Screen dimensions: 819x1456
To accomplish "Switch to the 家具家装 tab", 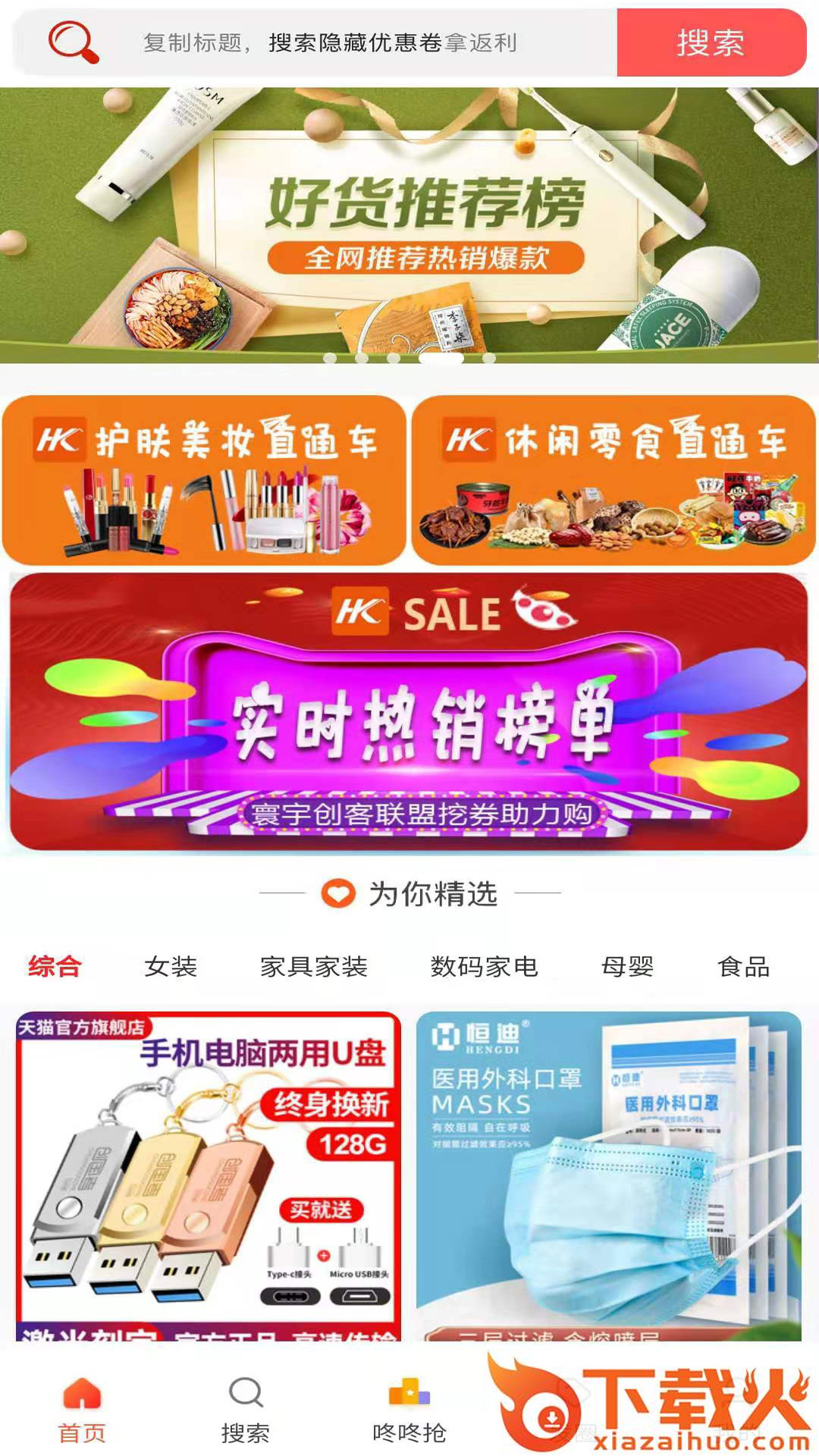I will point(314,966).
